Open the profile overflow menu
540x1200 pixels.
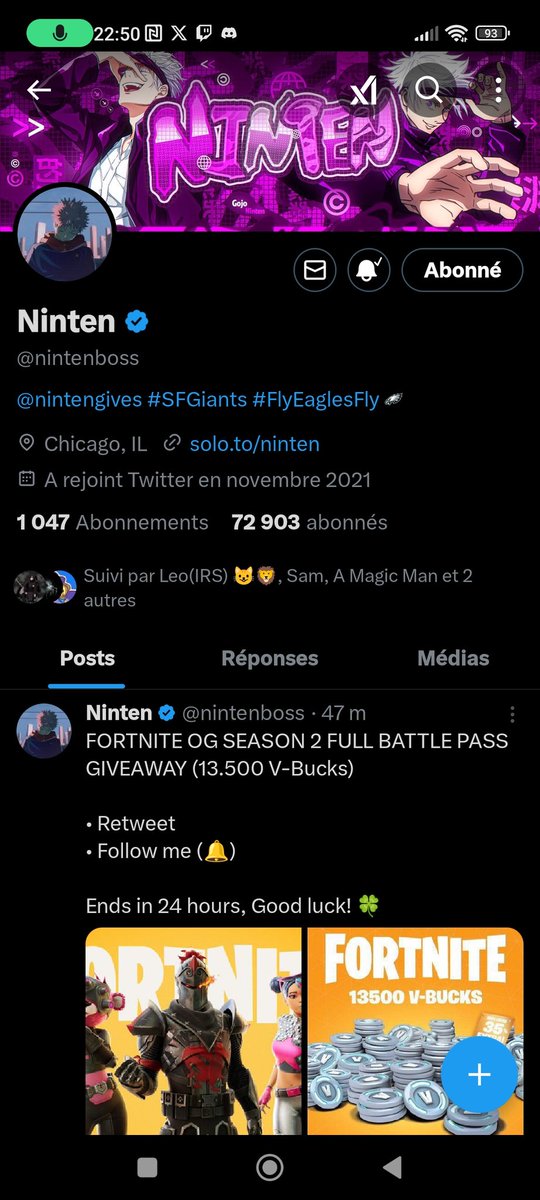(498, 91)
